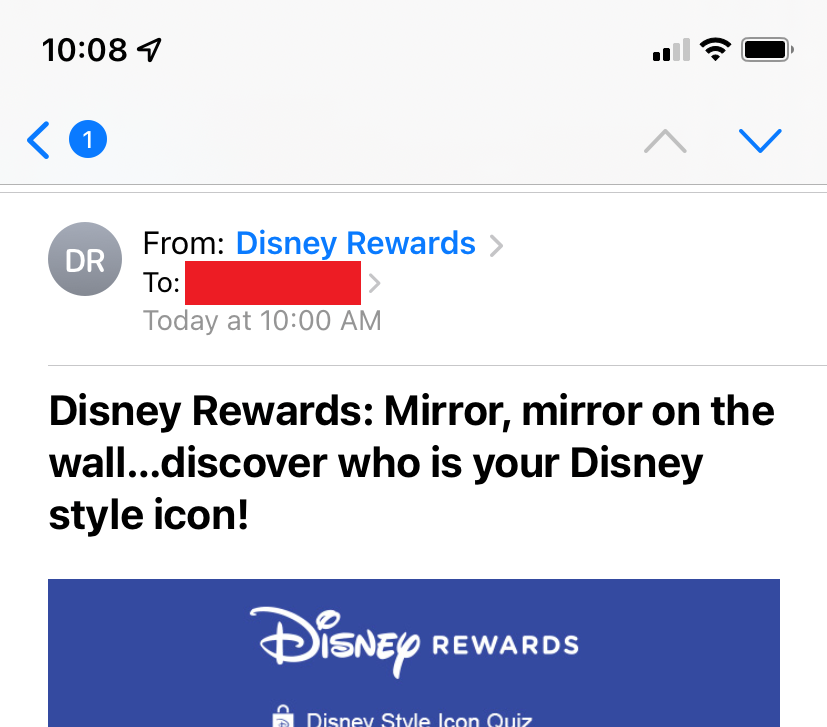Viewport: 827px width, 727px height.
Task: Jump to the previous email
Action: tap(665, 141)
